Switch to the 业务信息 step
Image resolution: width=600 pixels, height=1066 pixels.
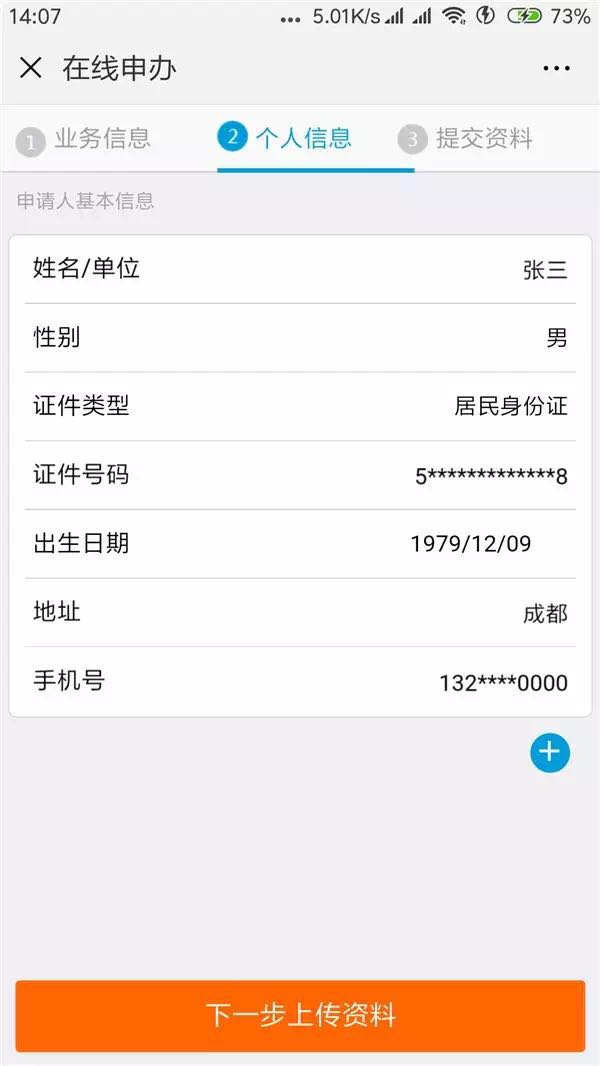pyautogui.click(x=84, y=139)
